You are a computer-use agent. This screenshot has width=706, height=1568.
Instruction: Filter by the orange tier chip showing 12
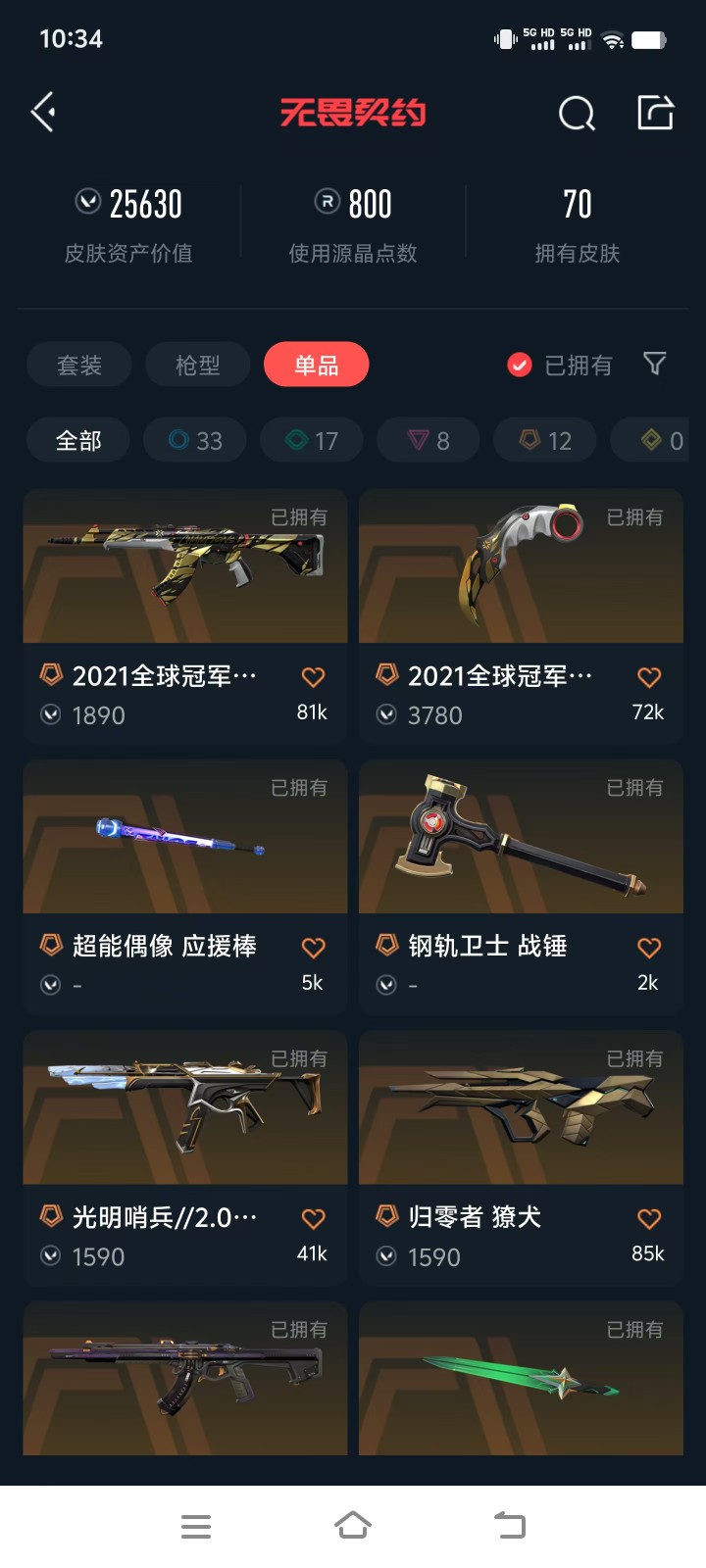(x=545, y=440)
